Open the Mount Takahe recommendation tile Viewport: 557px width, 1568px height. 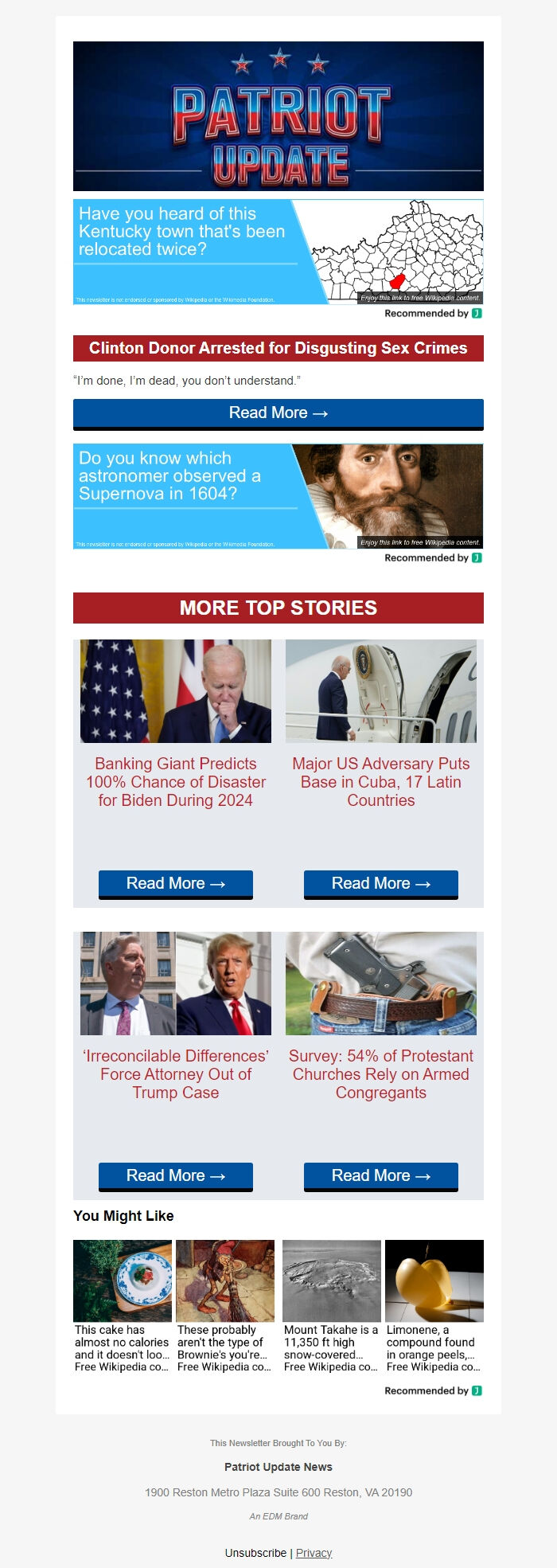(x=332, y=1306)
